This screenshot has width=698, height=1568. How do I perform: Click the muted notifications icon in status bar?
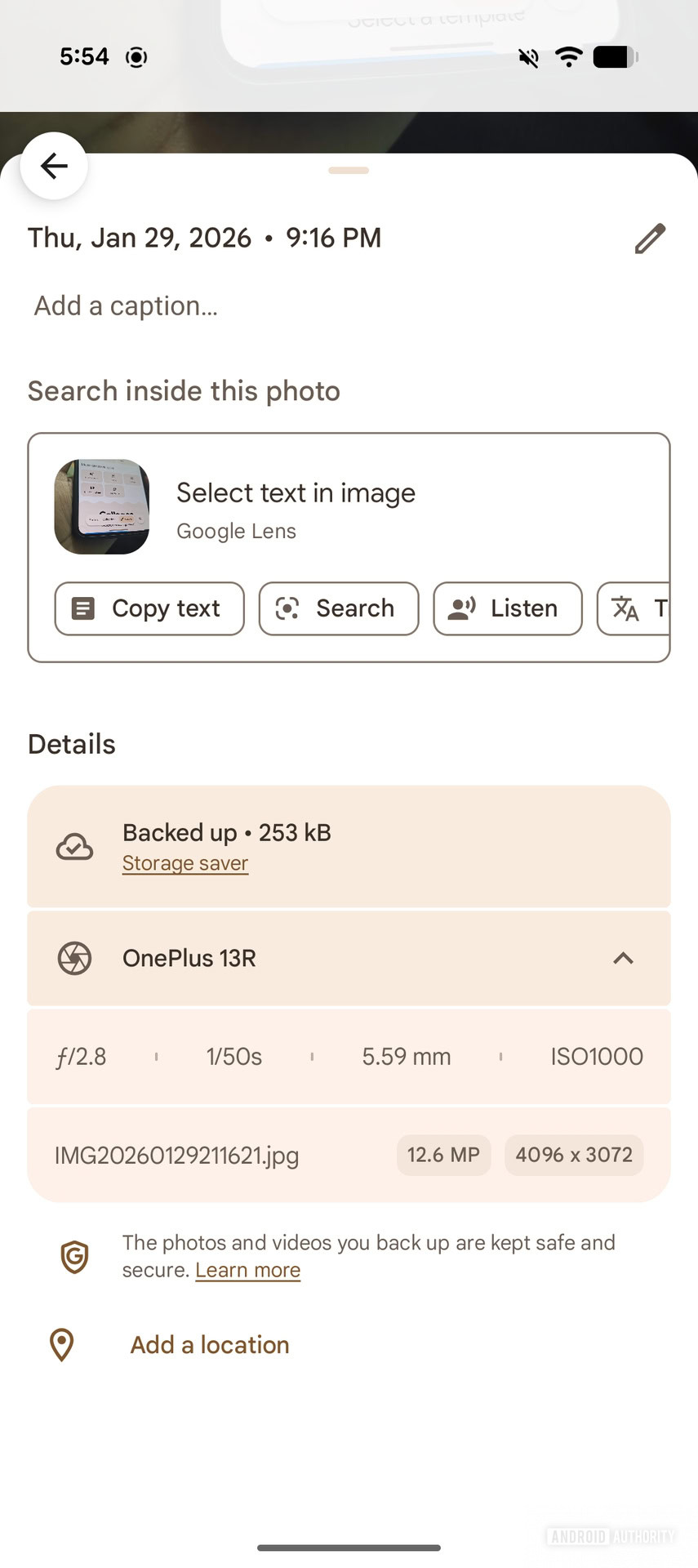(527, 57)
